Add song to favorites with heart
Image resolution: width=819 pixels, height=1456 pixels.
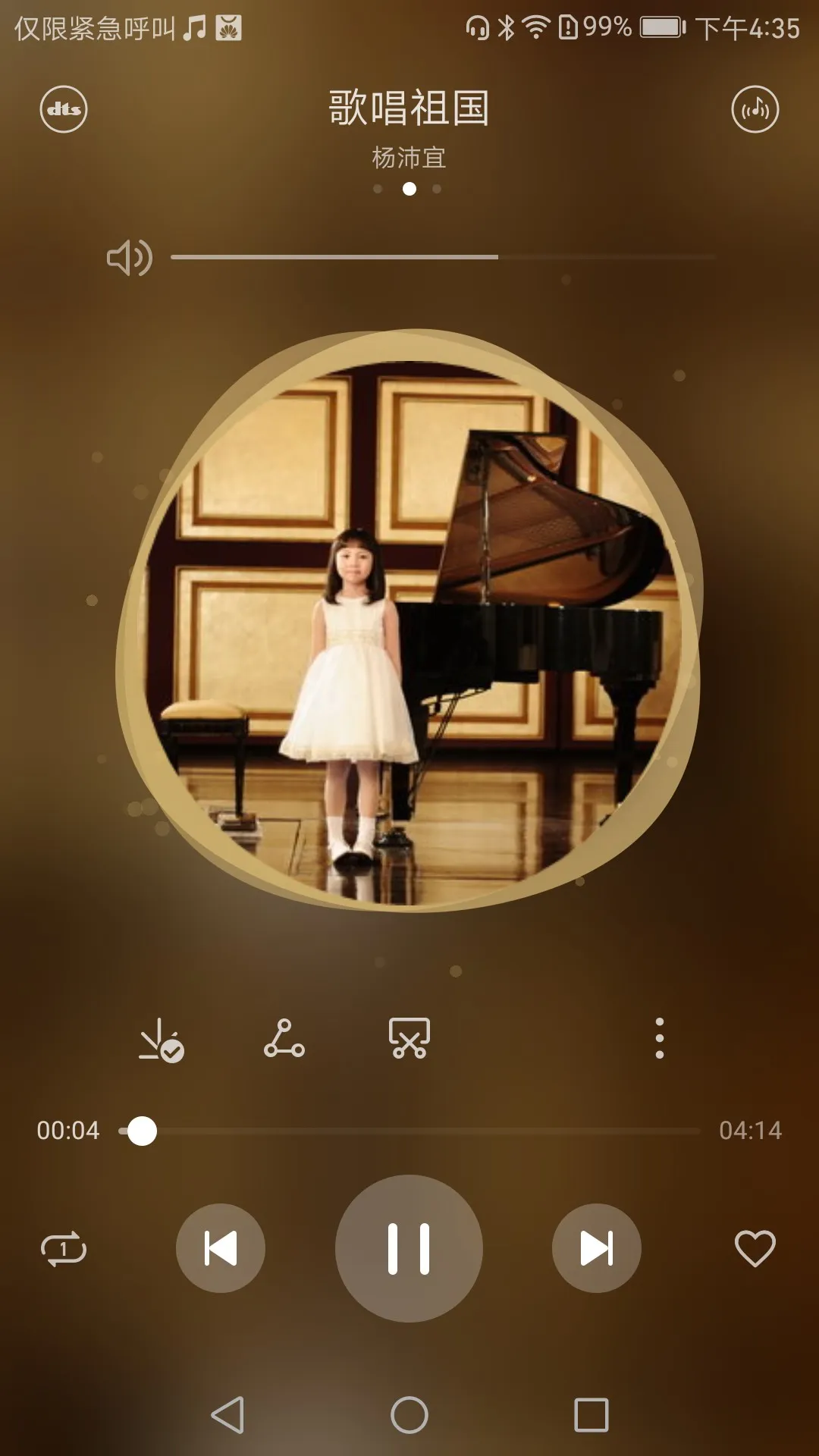coord(755,1248)
